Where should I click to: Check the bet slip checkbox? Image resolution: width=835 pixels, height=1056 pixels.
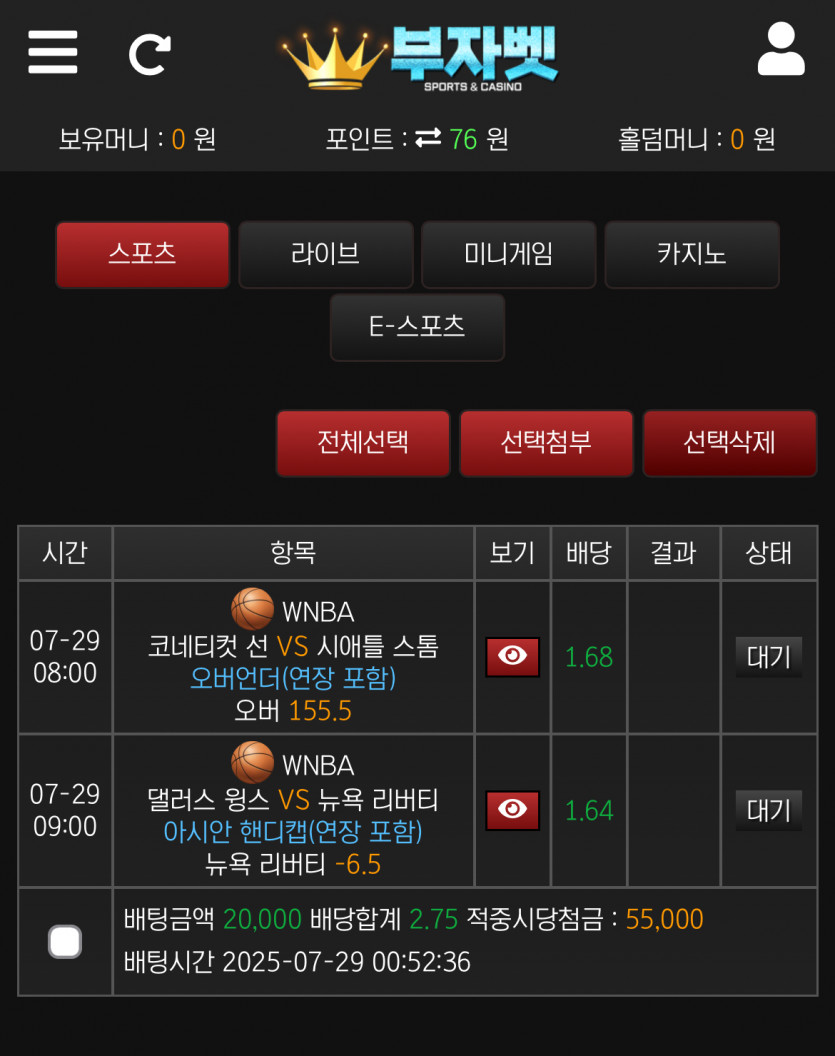[x=65, y=941]
